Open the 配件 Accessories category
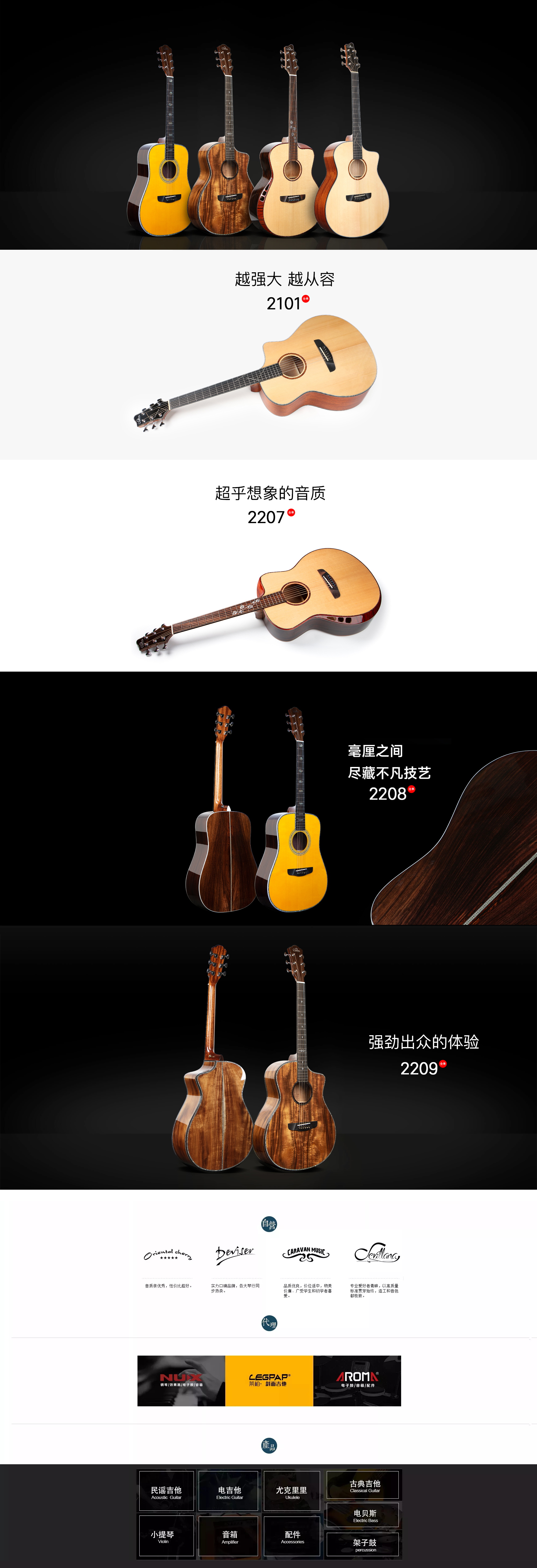The height and width of the screenshot is (1568, 537). pyautogui.click(x=292, y=1536)
